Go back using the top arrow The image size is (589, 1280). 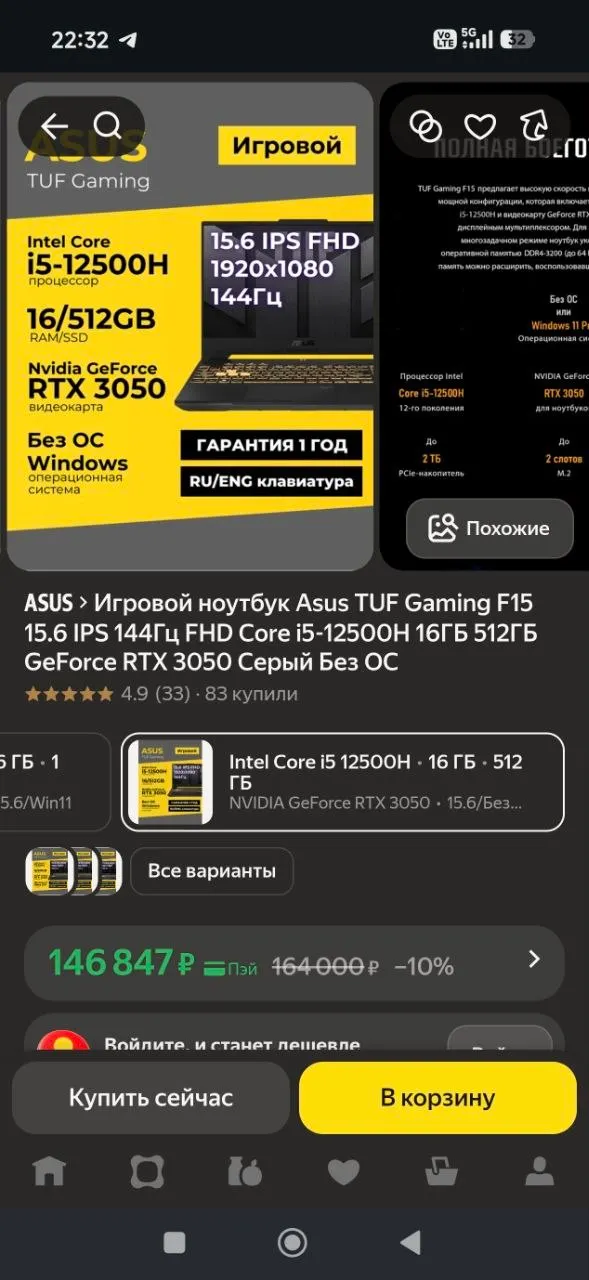pyautogui.click(x=53, y=126)
